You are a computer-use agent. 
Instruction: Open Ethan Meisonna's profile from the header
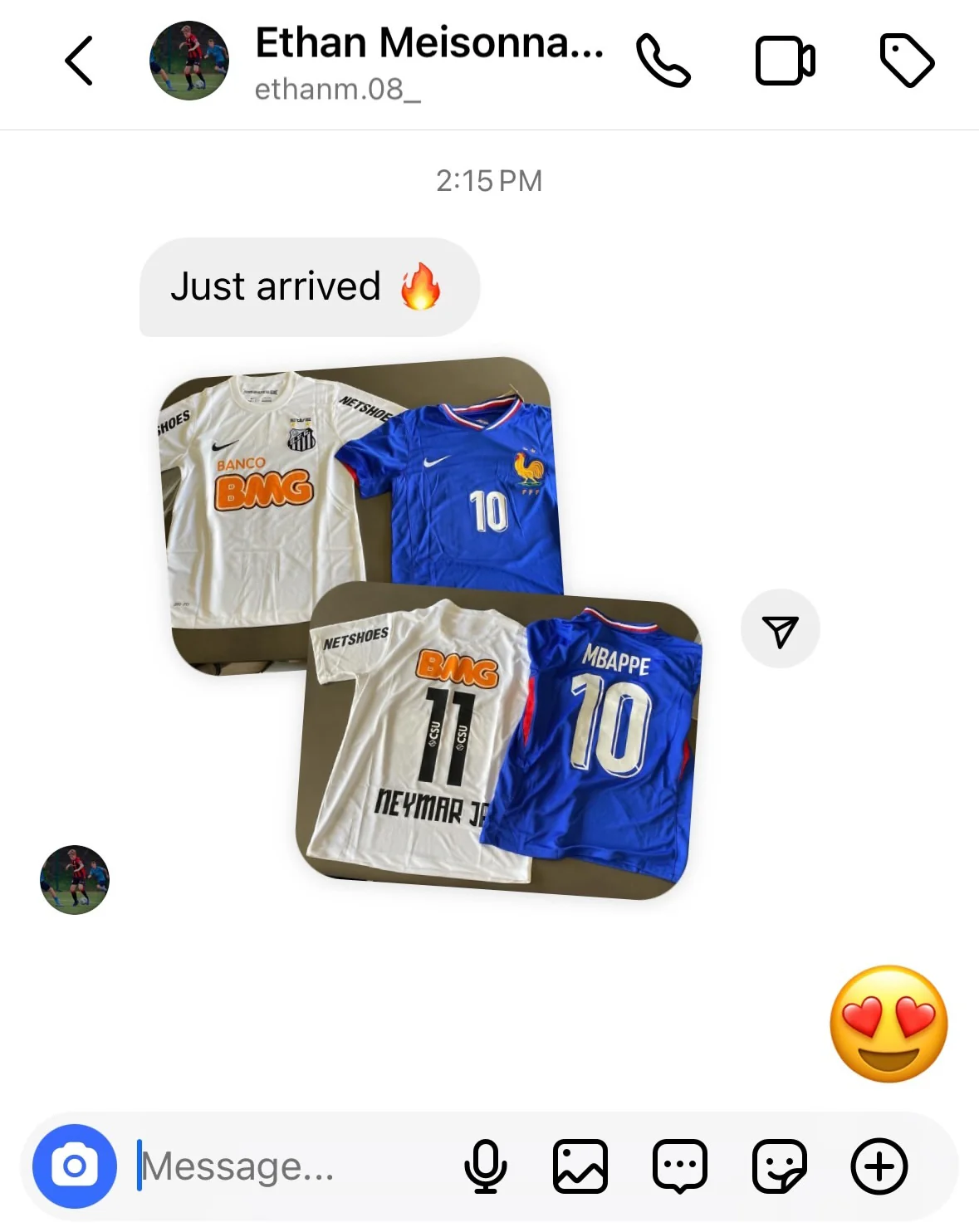tap(189, 61)
